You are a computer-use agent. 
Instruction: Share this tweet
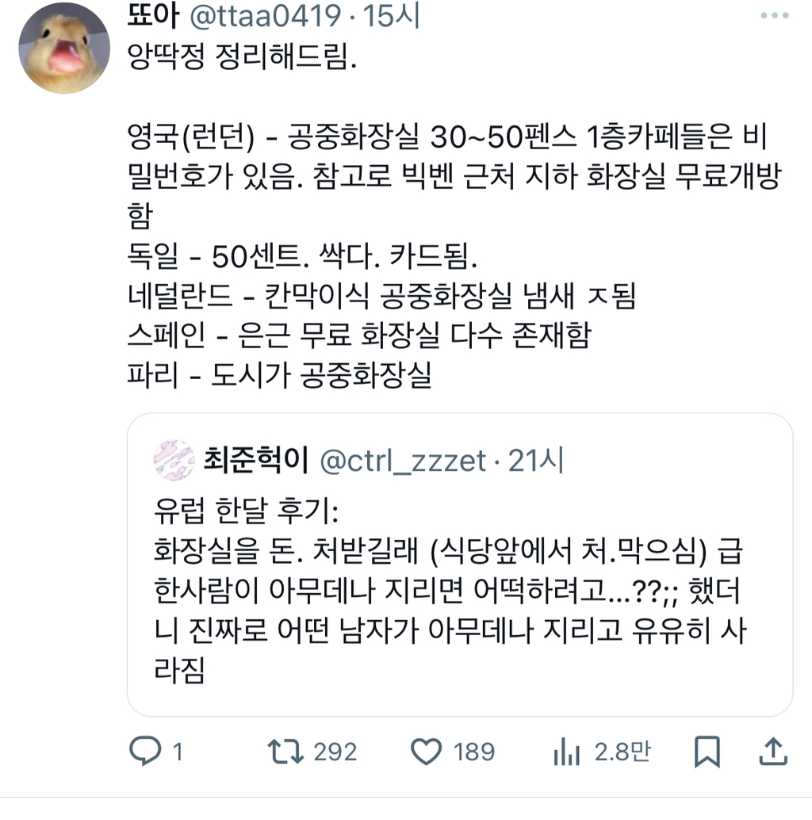pyautogui.click(x=772, y=751)
